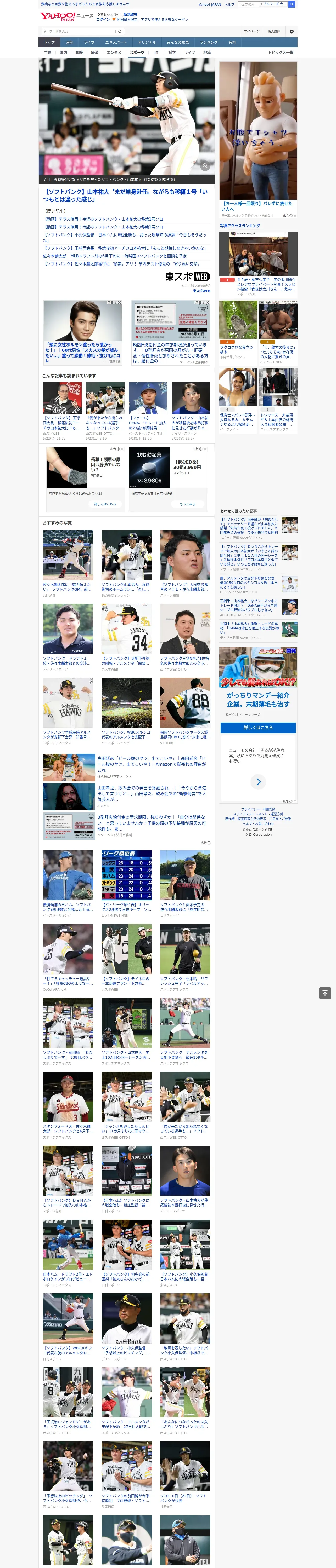This screenshot has height=1568, width=336.
Task: Open the 東スポWEB source link
Action: (x=201, y=291)
